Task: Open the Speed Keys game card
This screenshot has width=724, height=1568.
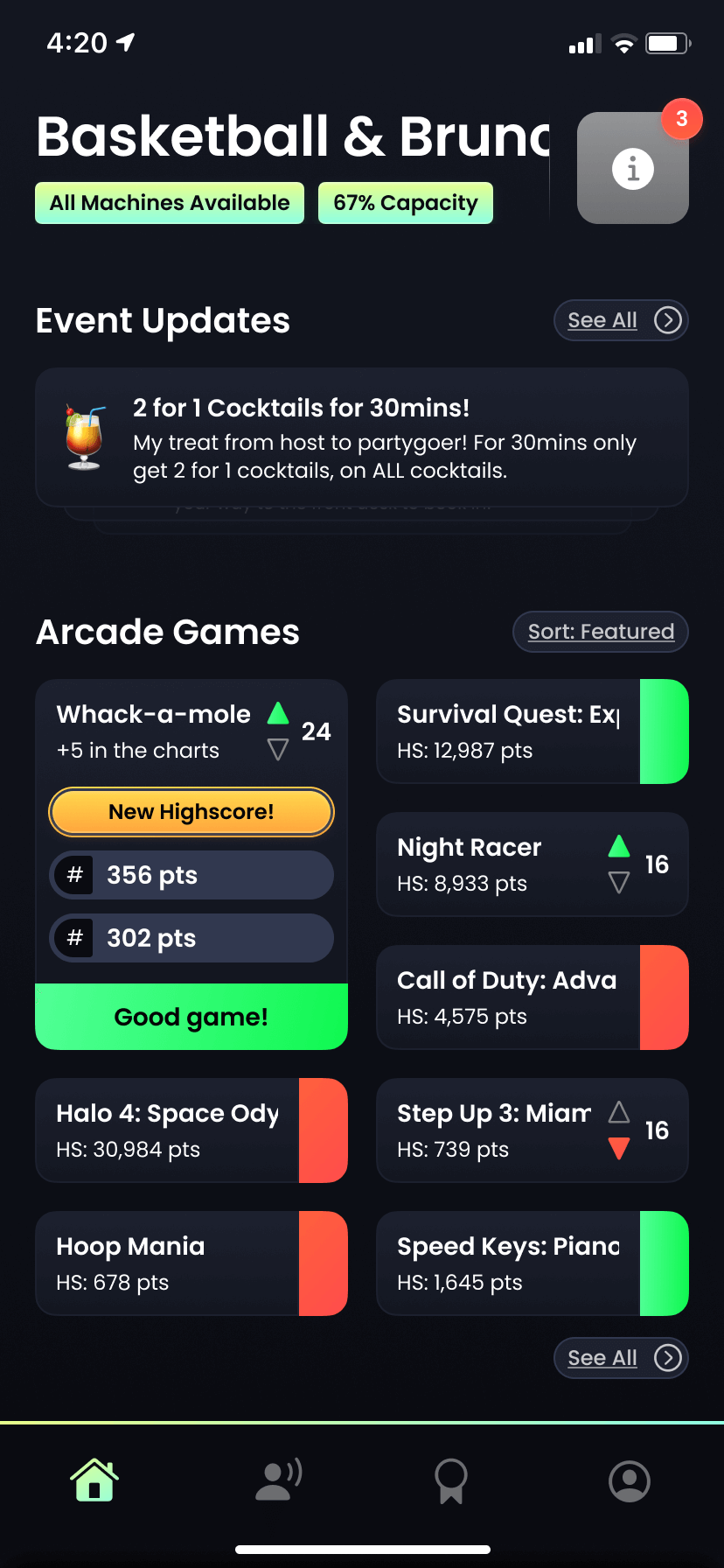Action: (x=507, y=1263)
